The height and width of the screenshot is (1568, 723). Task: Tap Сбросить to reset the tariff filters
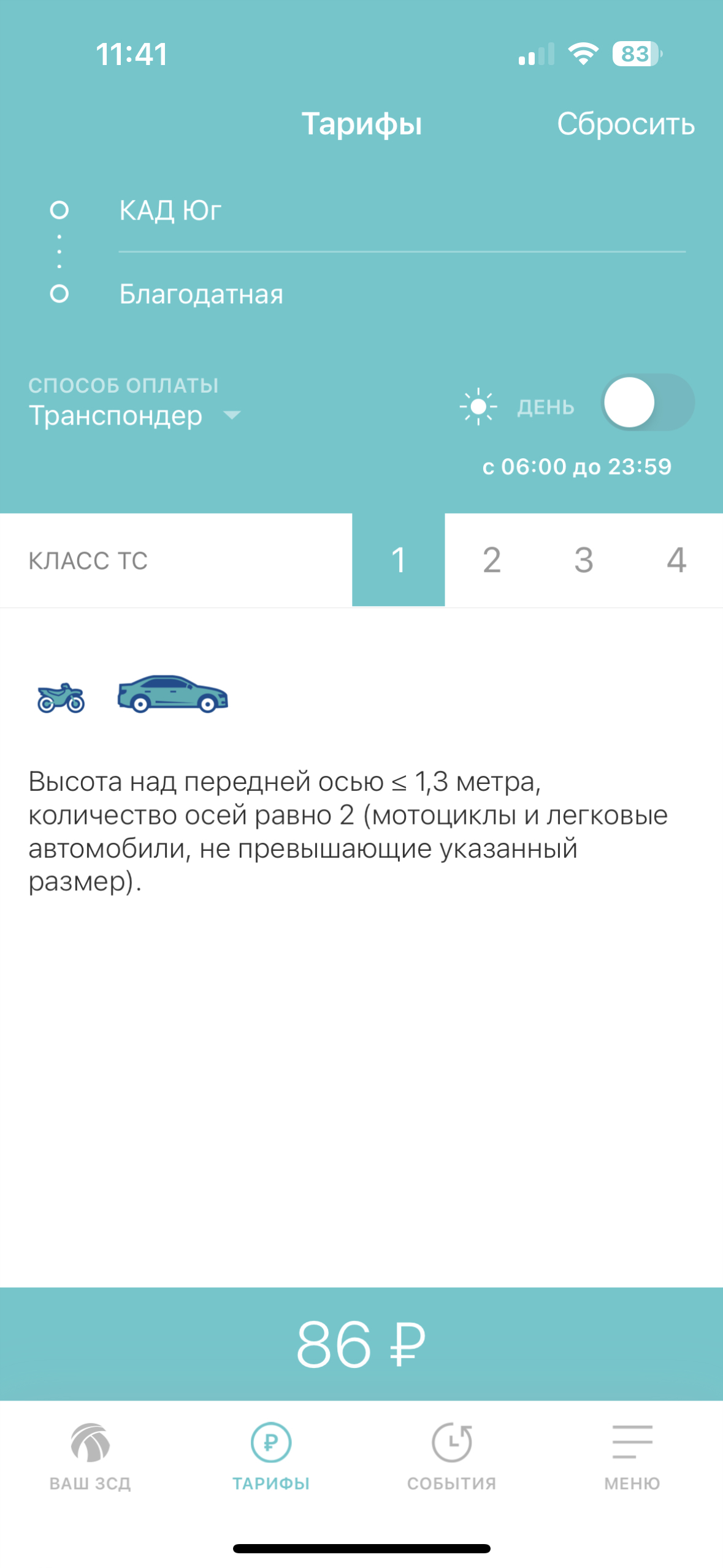[625, 124]
